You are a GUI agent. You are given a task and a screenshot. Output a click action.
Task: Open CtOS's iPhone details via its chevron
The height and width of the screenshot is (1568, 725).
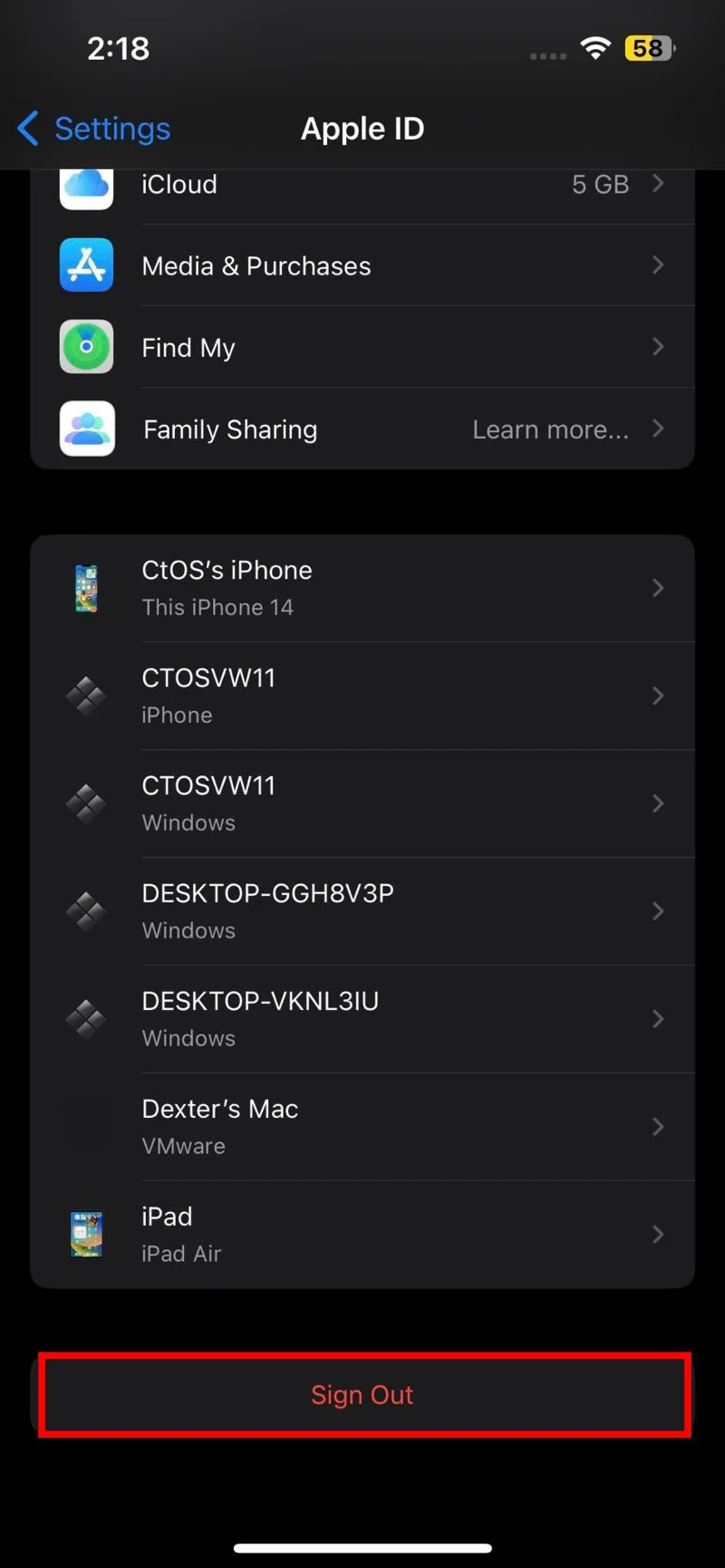coord(659,587)
